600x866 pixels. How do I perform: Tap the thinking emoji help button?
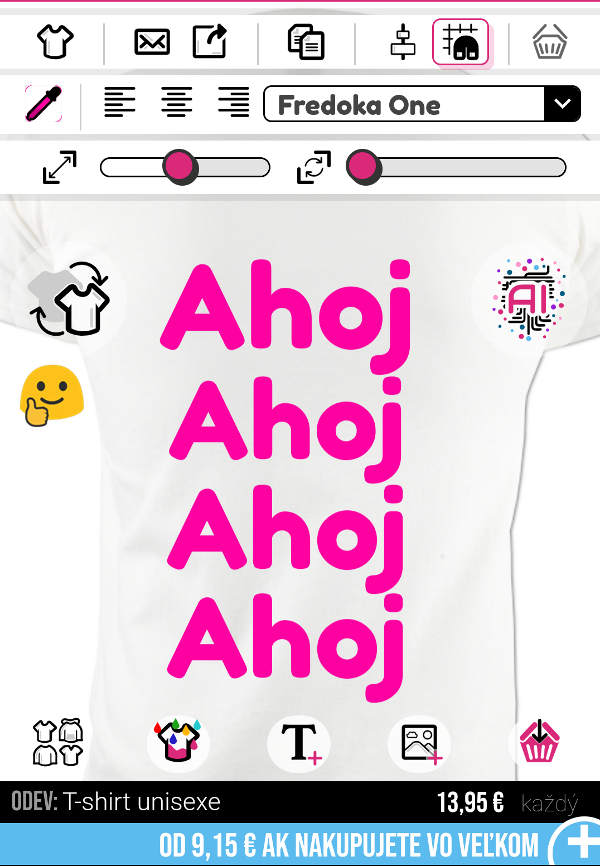[x=51, y=395]
